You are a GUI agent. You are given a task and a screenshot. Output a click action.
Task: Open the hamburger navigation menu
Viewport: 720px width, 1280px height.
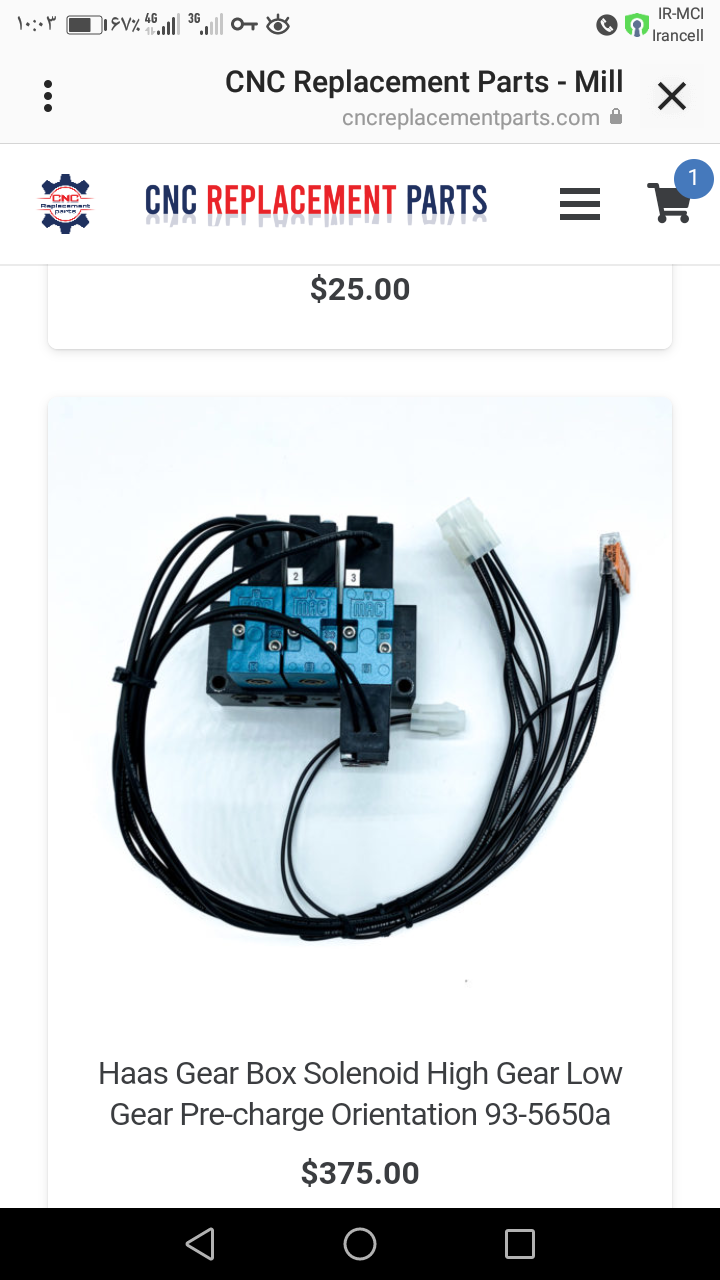580,204
